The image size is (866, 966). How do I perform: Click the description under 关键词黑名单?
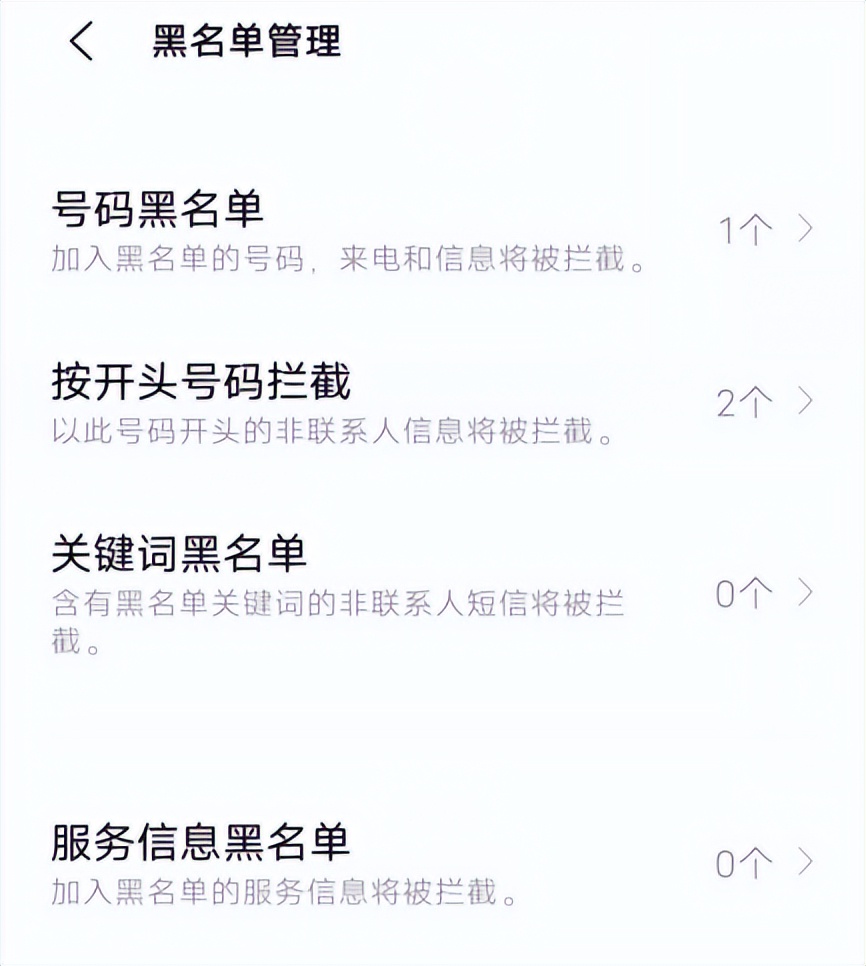(335, 607)
